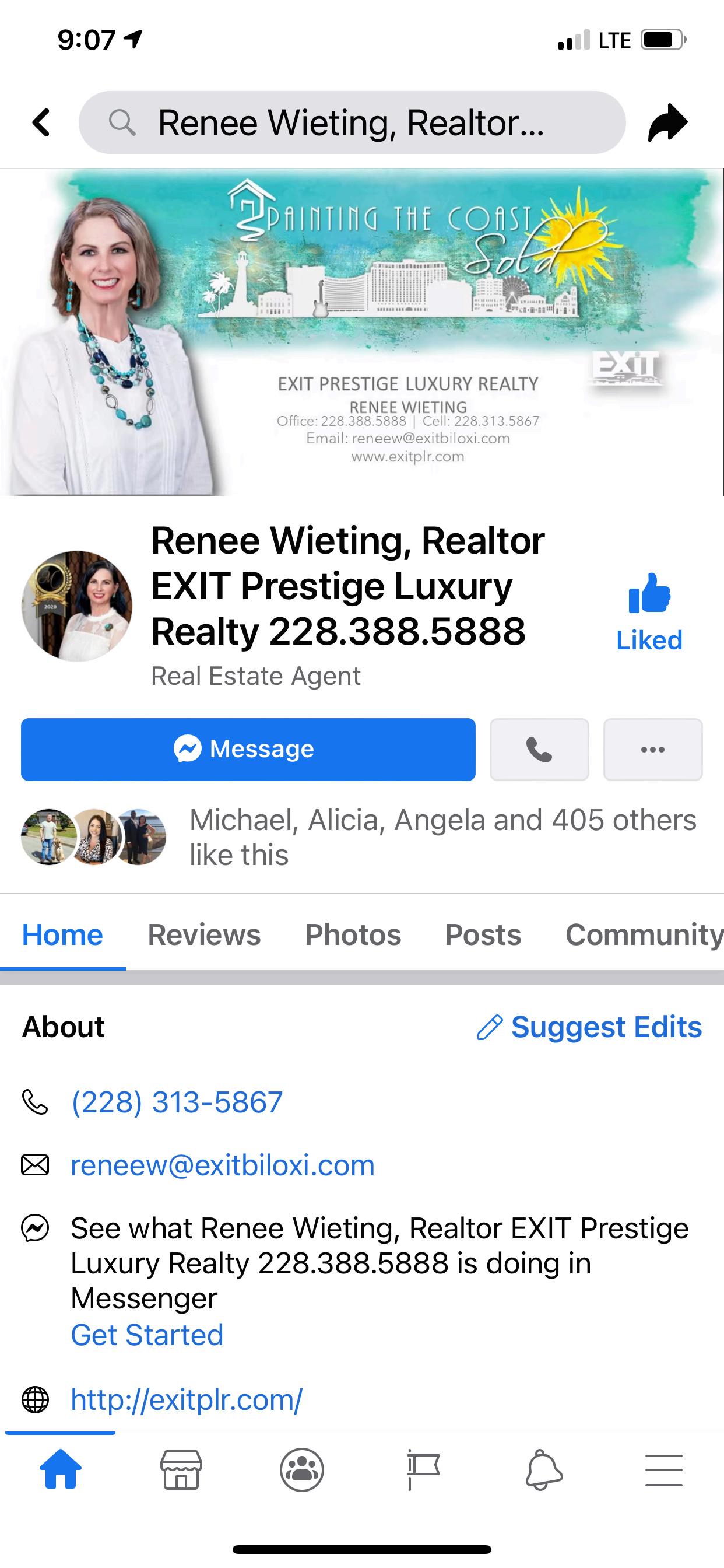Open the Marketplace icon in bottom bar
Image resolution: width=724 pixels, height=1568 pixels.
click(181, 1470)
